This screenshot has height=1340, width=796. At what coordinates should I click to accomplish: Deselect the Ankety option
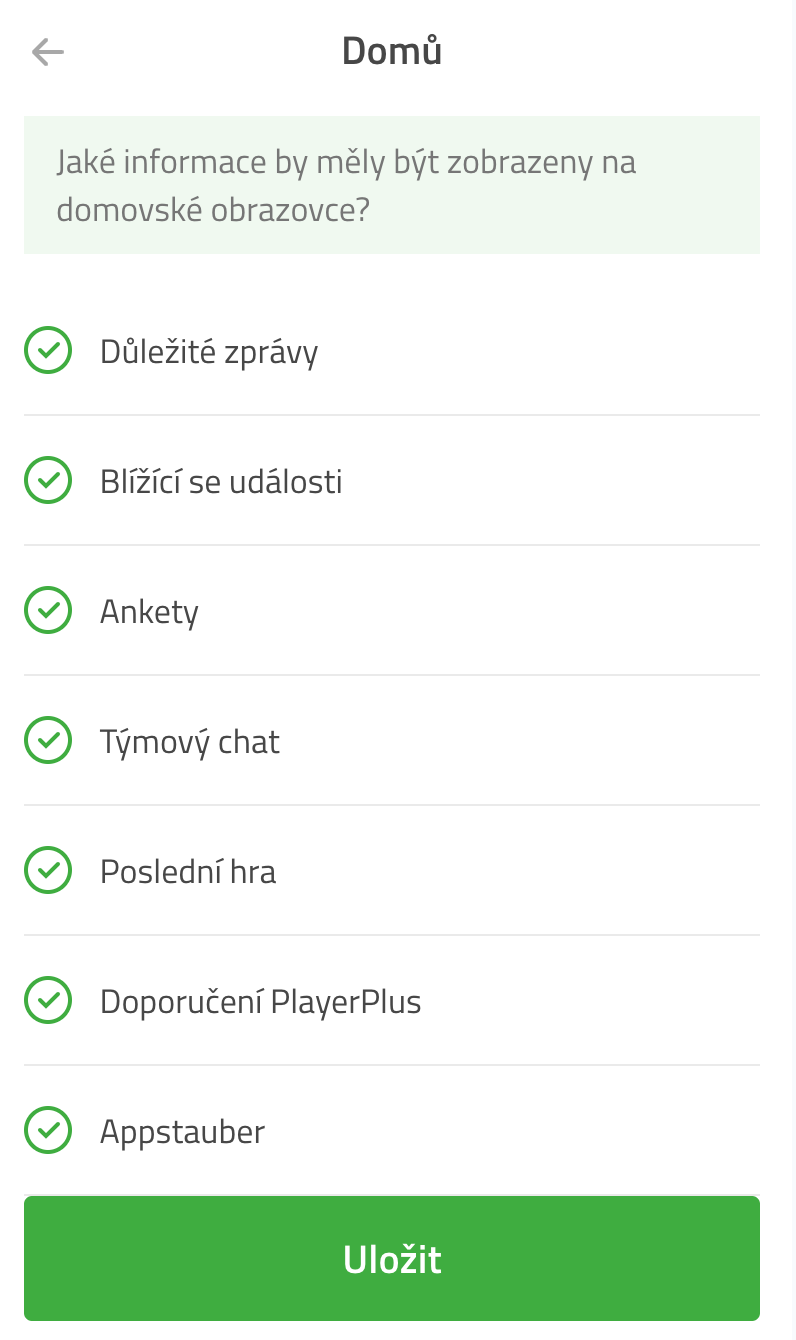tap(48, 610)
